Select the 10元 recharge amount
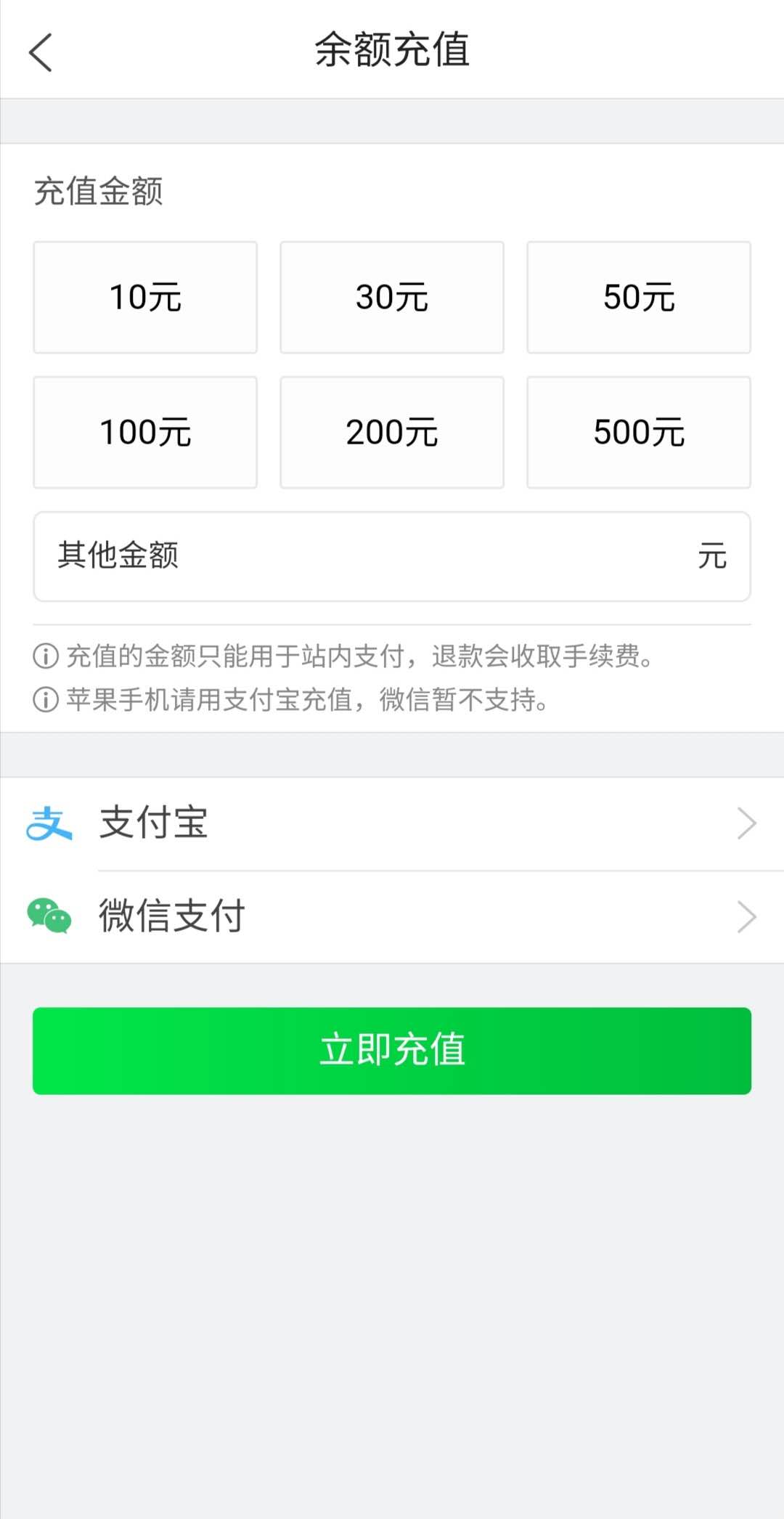 tap(145, 298)
